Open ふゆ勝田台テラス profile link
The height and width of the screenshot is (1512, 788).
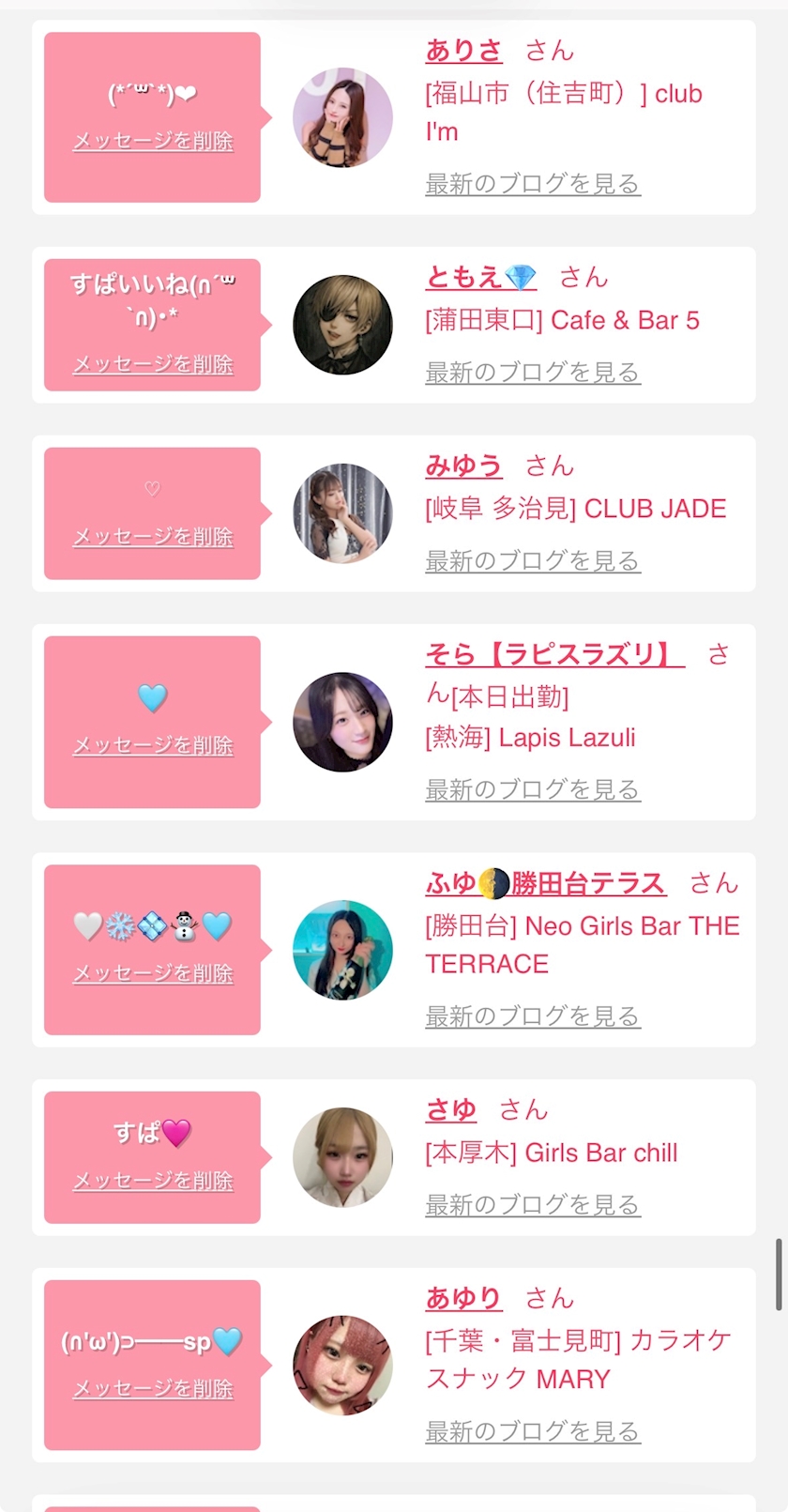tap(545, 883)
